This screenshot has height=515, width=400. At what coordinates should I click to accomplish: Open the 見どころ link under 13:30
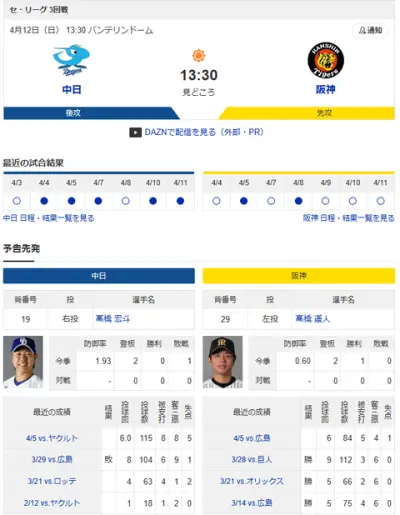pyautogui.click(x=199, y=92)
